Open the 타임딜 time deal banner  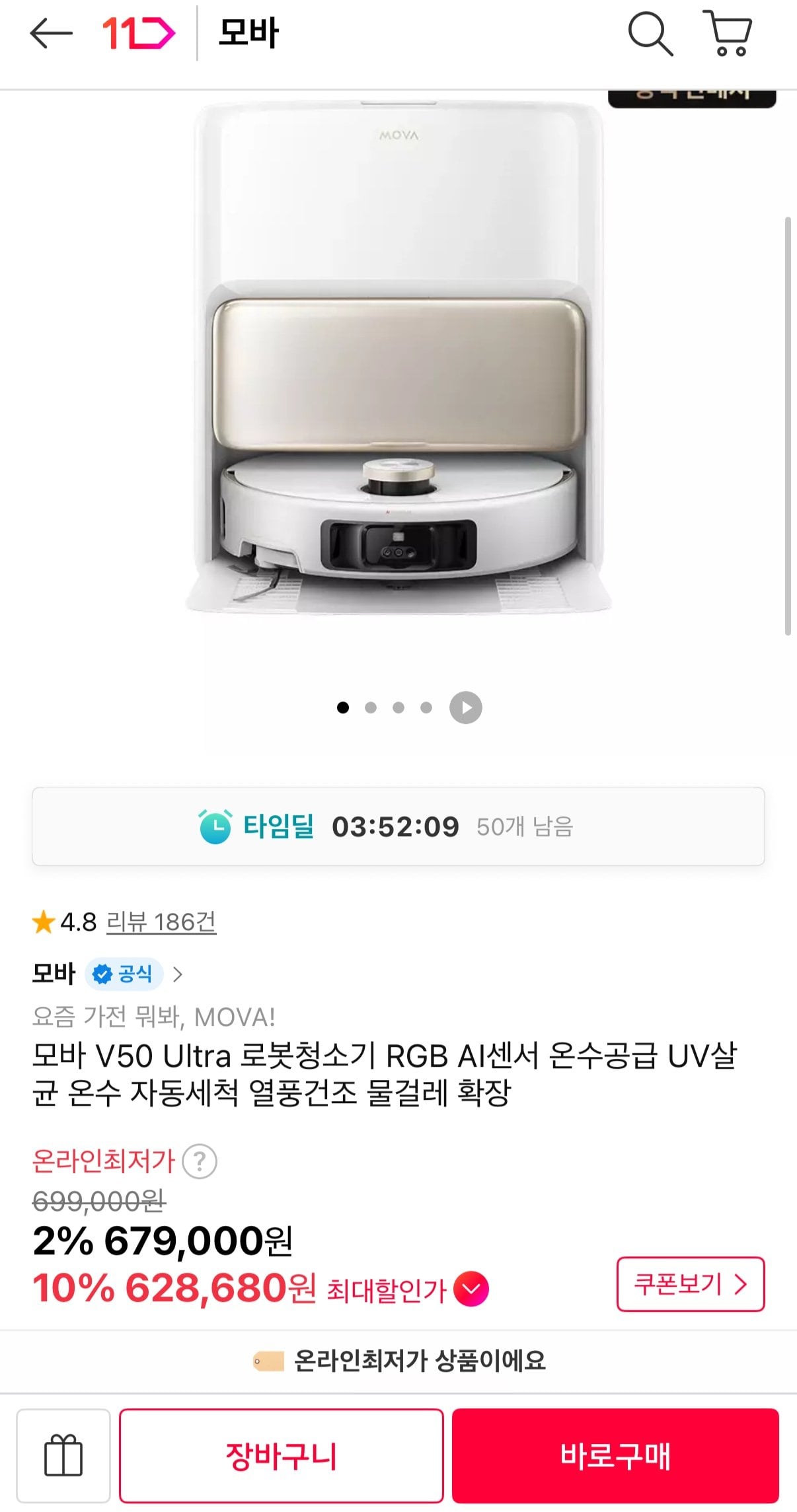[398, 826]
